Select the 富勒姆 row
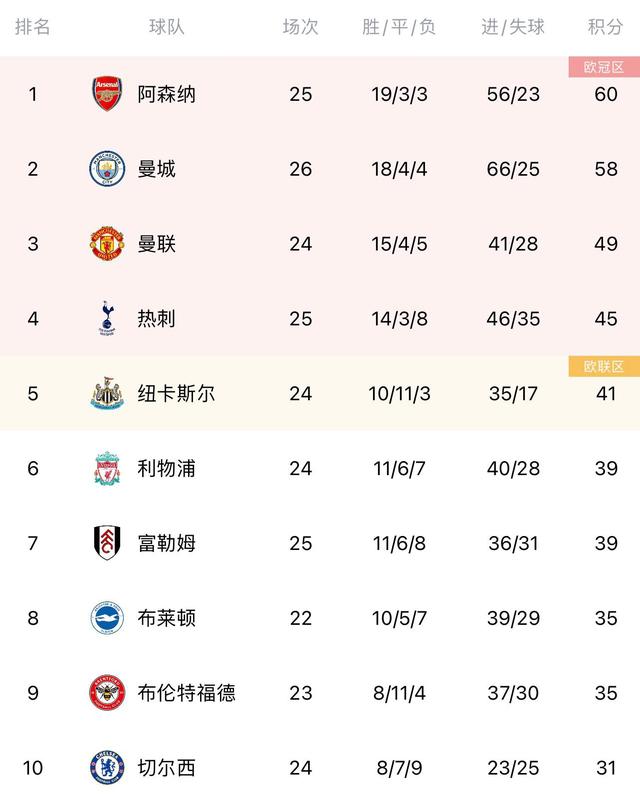The image size is (640, 800). coord(166,543)
